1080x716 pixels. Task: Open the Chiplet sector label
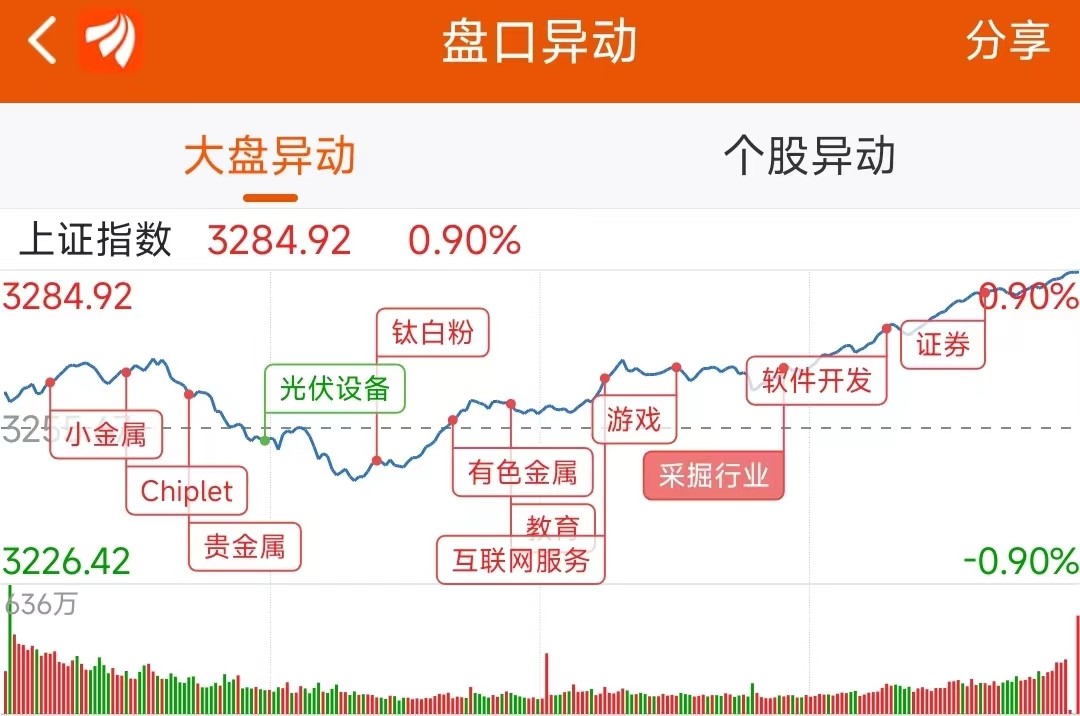tap(187, 491)
